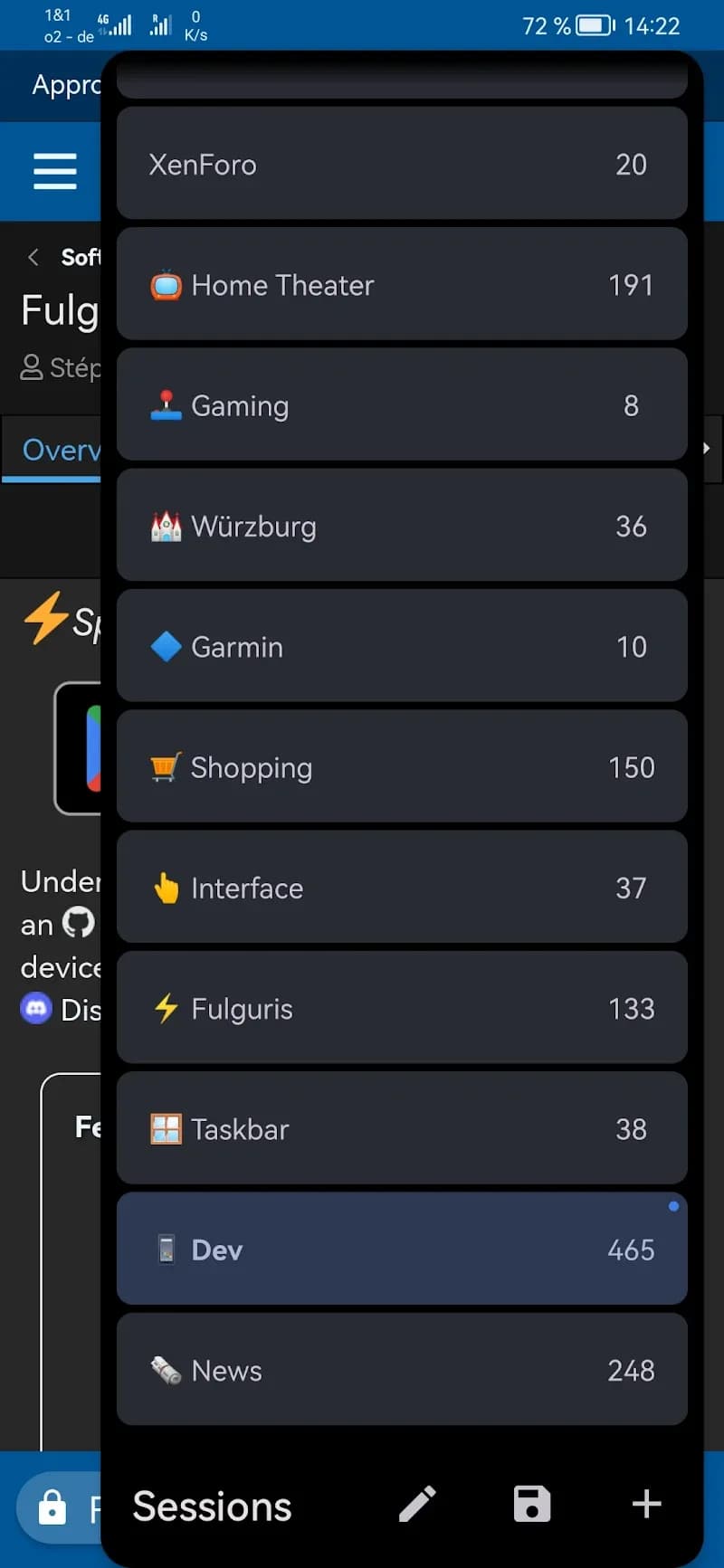This screenshot has width=724, height=1568.
Task: Click the joystick icon on Gaming session
Action: click(x=166, y=405)
